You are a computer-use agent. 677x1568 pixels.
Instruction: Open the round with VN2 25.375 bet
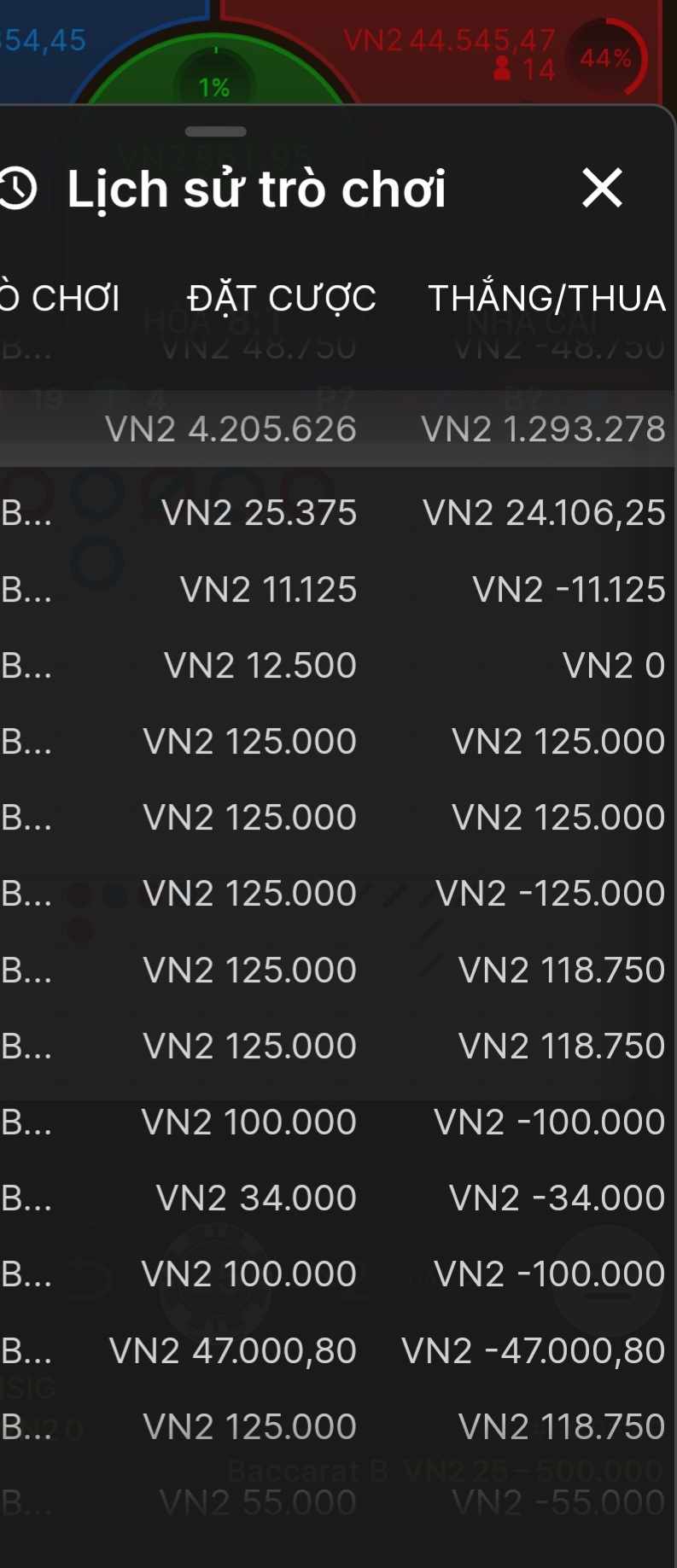[338, 513]
